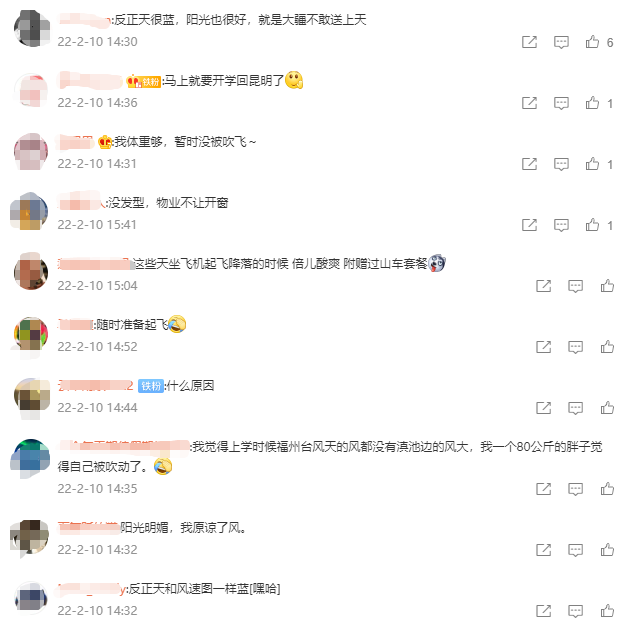This screenshot has height=635, width=625.
Task: Forward the comment 反正天和风速图一样蓝
Action: click(544, 611)
